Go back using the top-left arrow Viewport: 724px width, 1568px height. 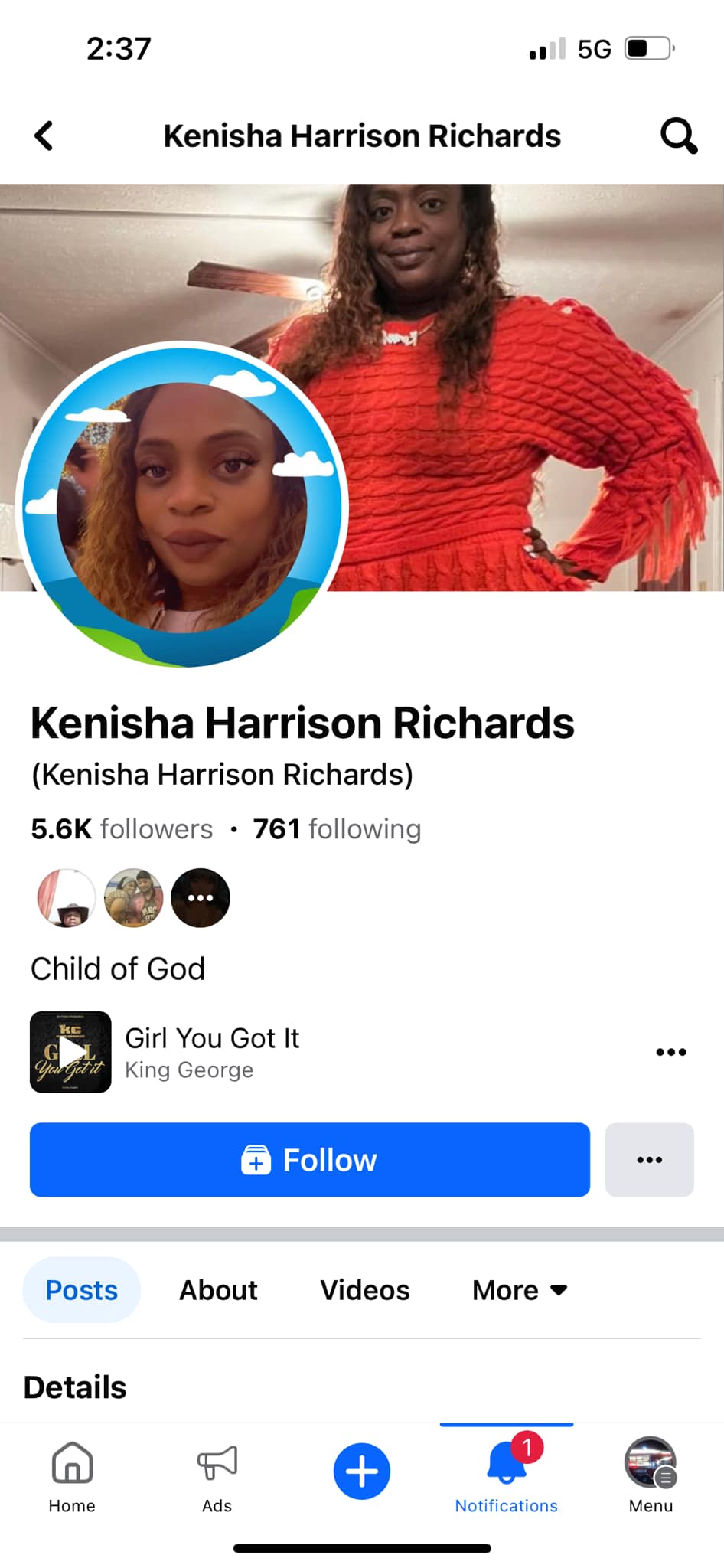(44, 136)
